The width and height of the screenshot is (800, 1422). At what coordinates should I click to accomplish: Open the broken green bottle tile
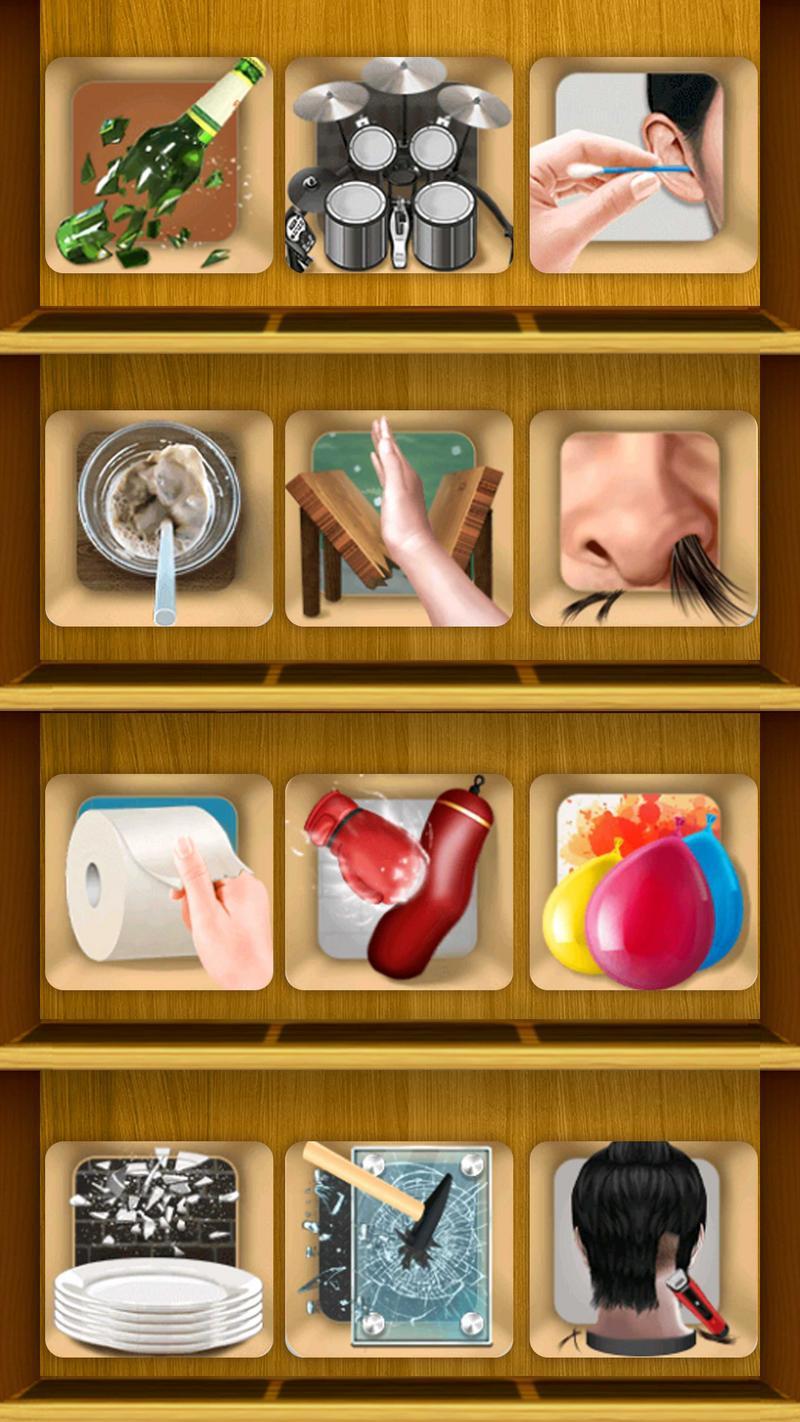pyautogui.click(x=159, y=165)
